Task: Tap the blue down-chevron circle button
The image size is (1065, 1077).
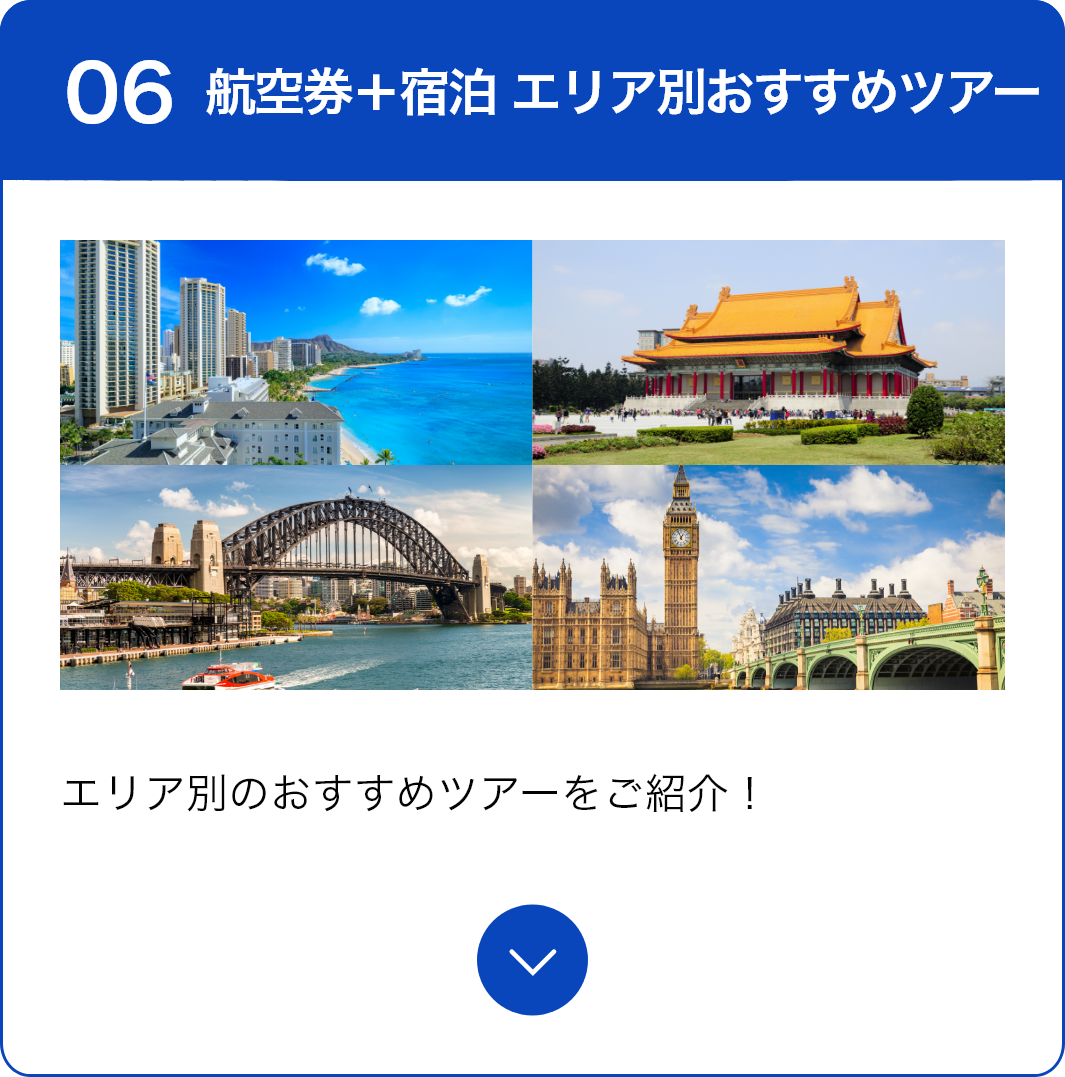Action: click(532, 960)
